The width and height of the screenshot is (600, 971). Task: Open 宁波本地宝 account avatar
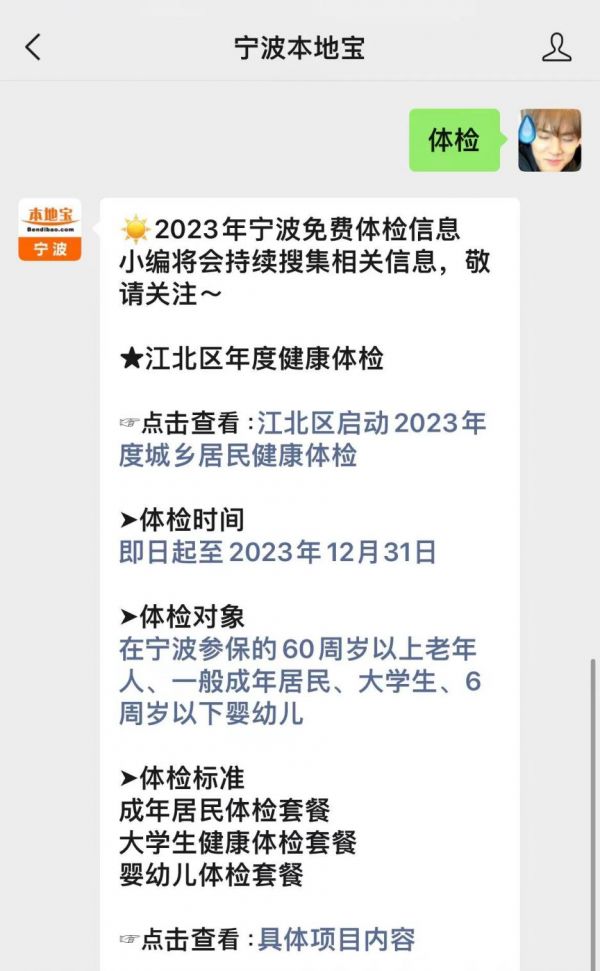tap(49, 229)
